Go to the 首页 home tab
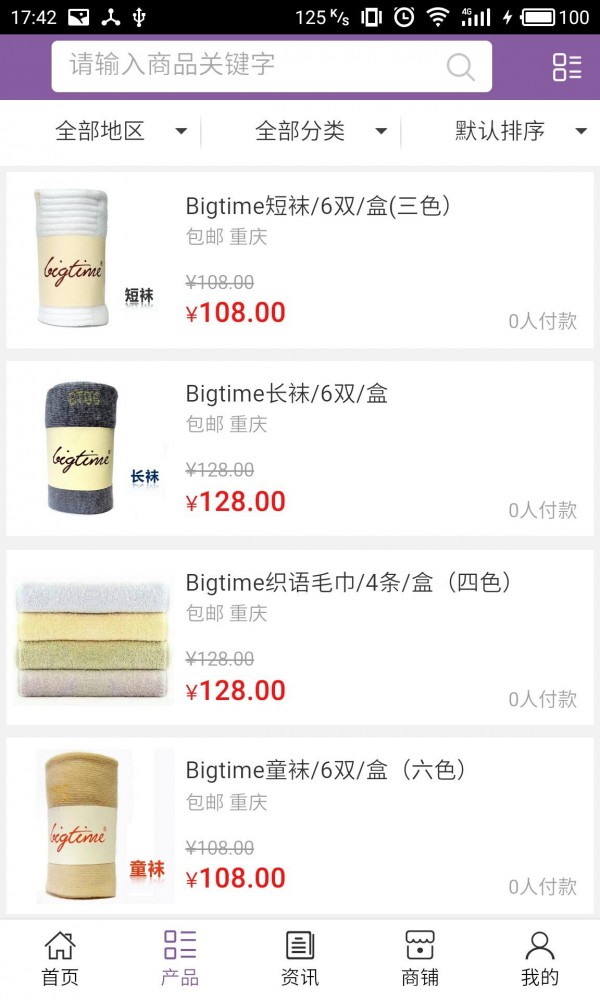 [60, 958]
